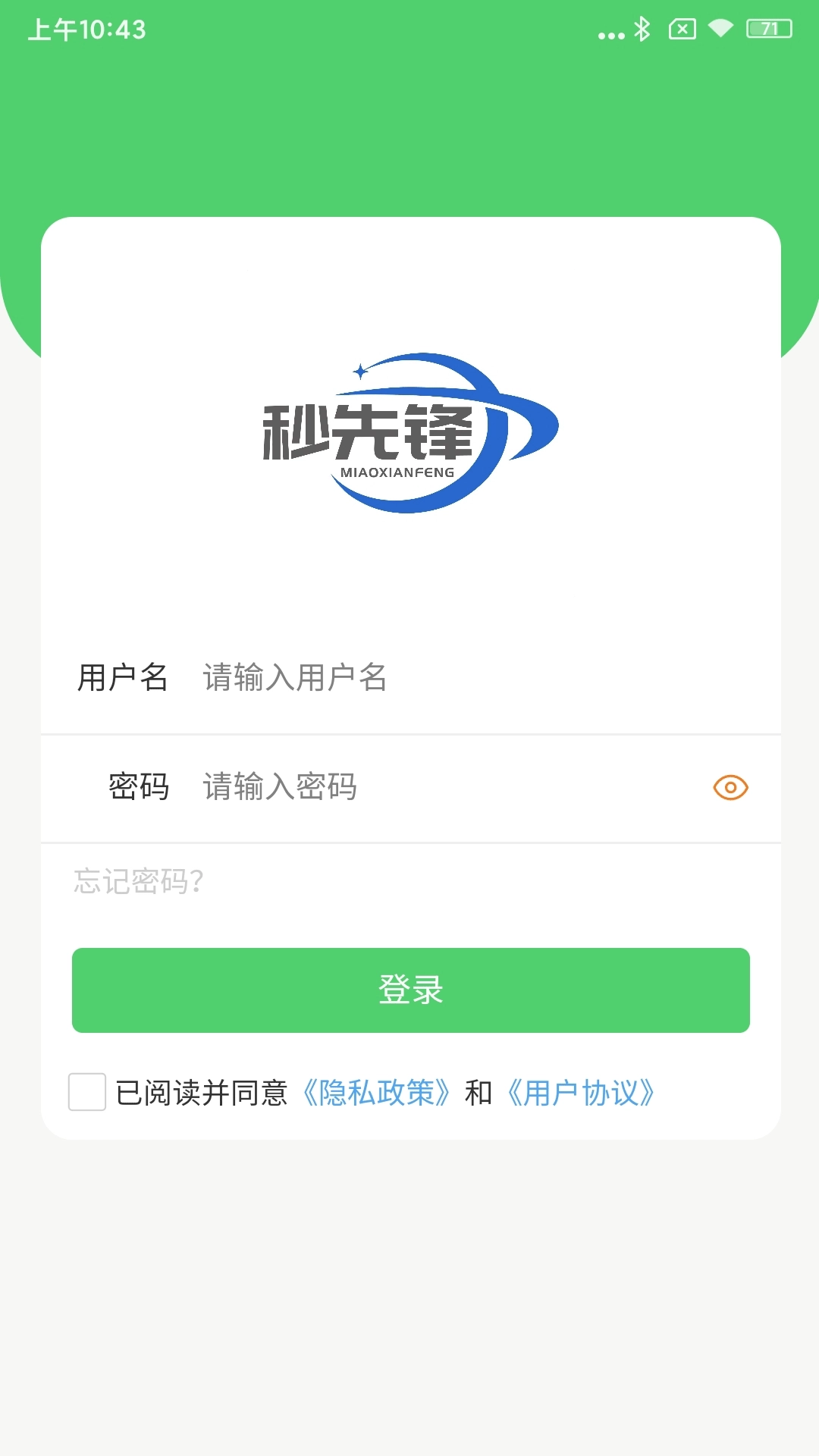
Task: Click the SIM card status icon
Action: (681, 30)
